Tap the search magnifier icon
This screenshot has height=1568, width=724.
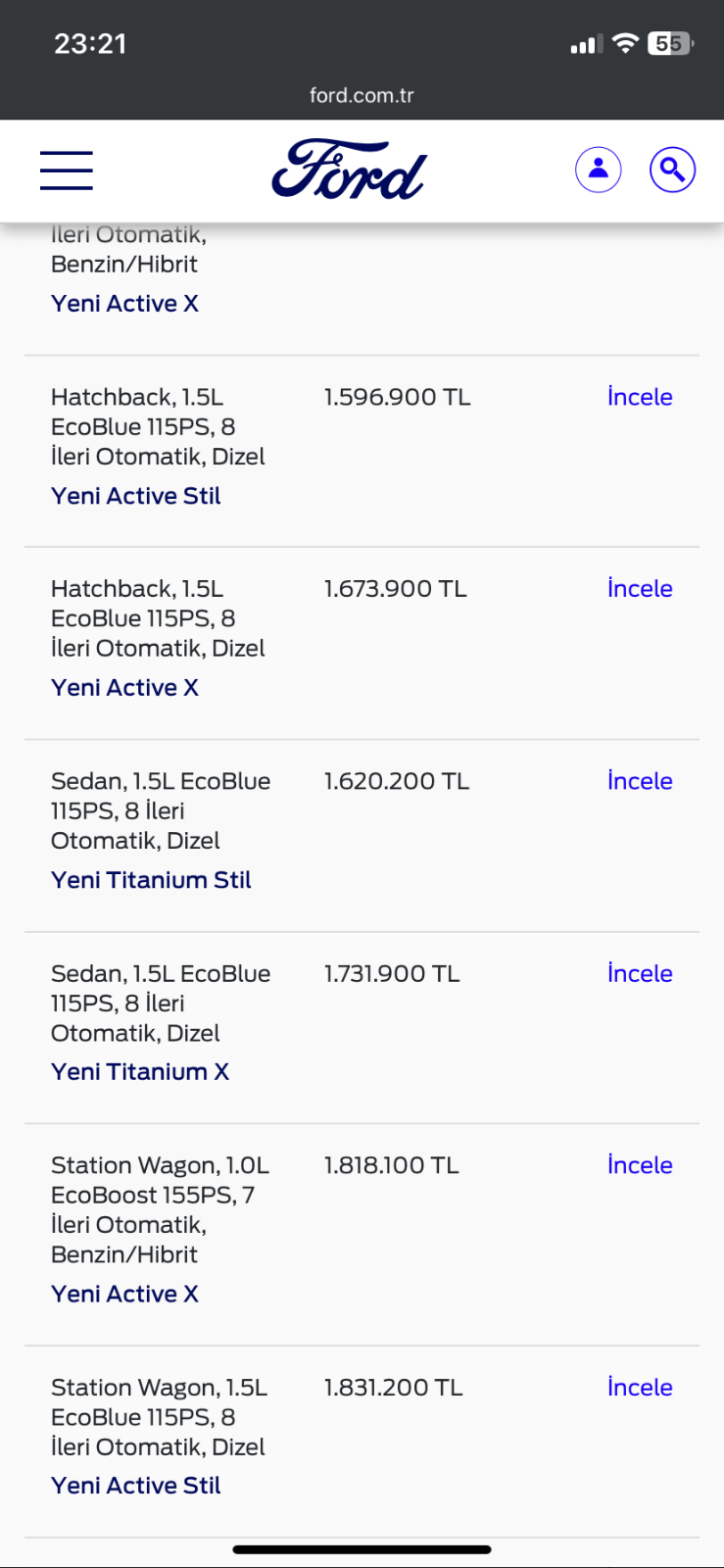(673, 171)
